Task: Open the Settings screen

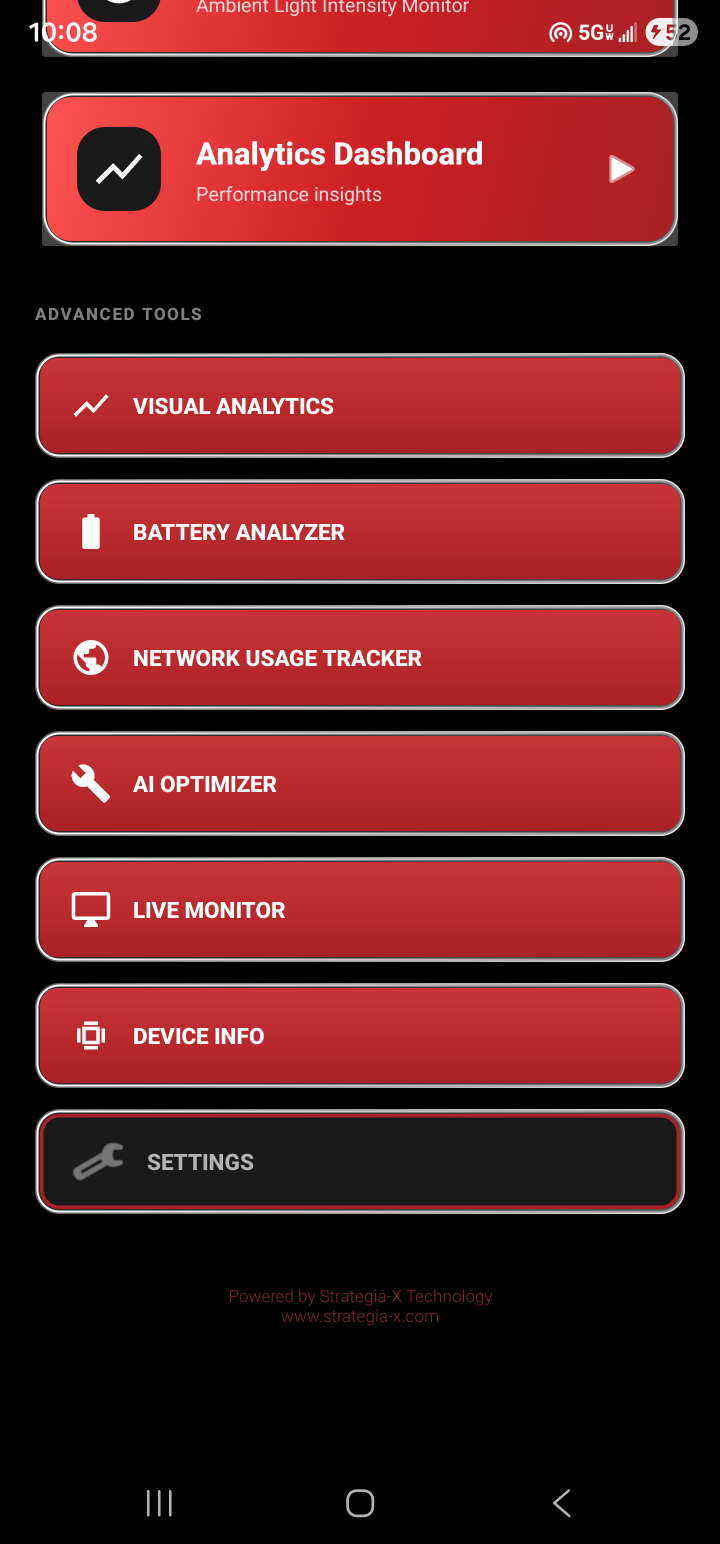Action: [360, 1161]
